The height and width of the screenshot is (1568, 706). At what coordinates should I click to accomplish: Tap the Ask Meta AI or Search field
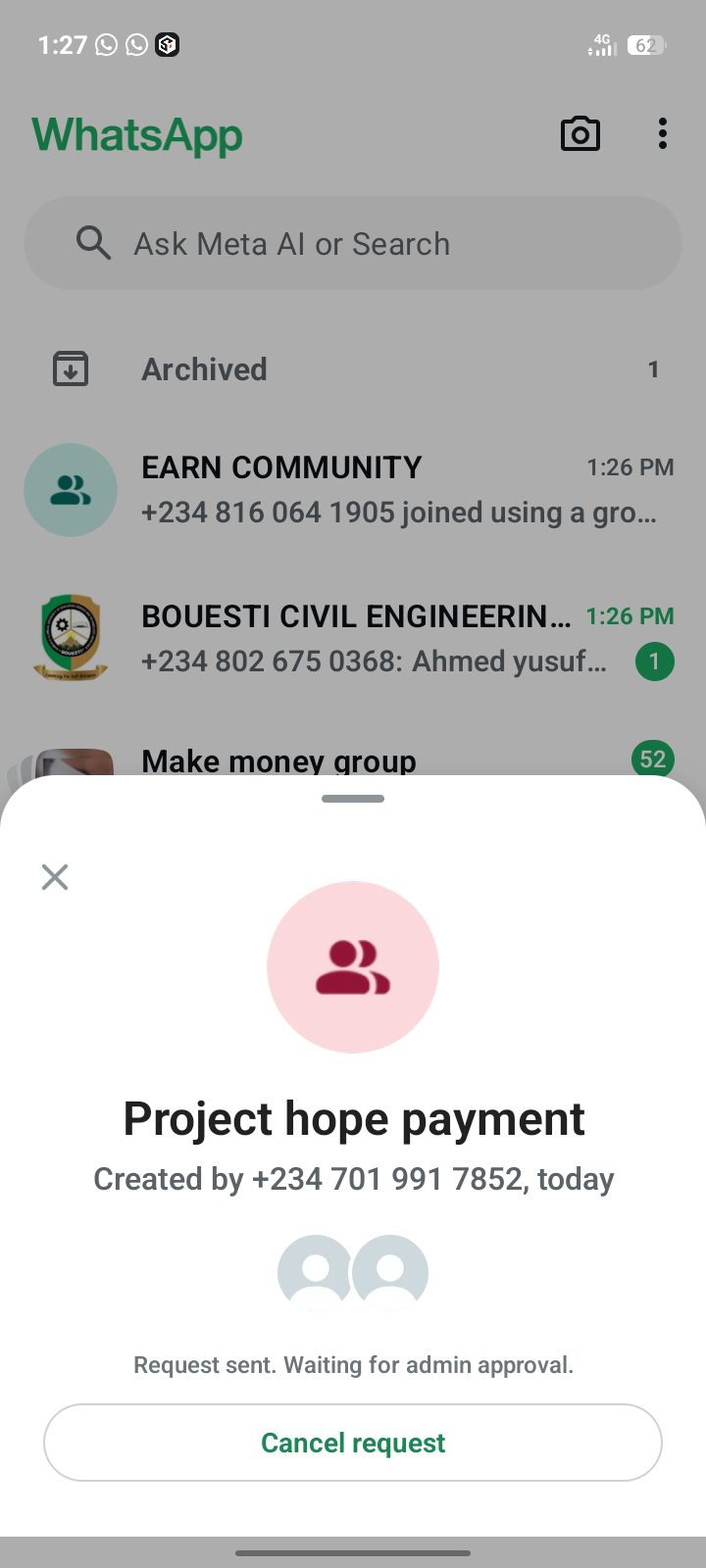[353, 244]
